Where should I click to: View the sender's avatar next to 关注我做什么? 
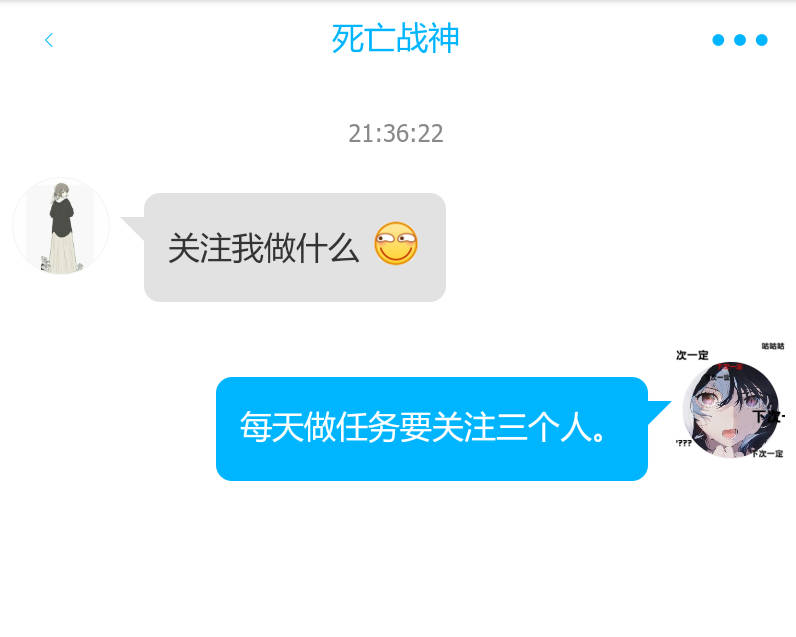pyautogui.click(x=61, y=226)
